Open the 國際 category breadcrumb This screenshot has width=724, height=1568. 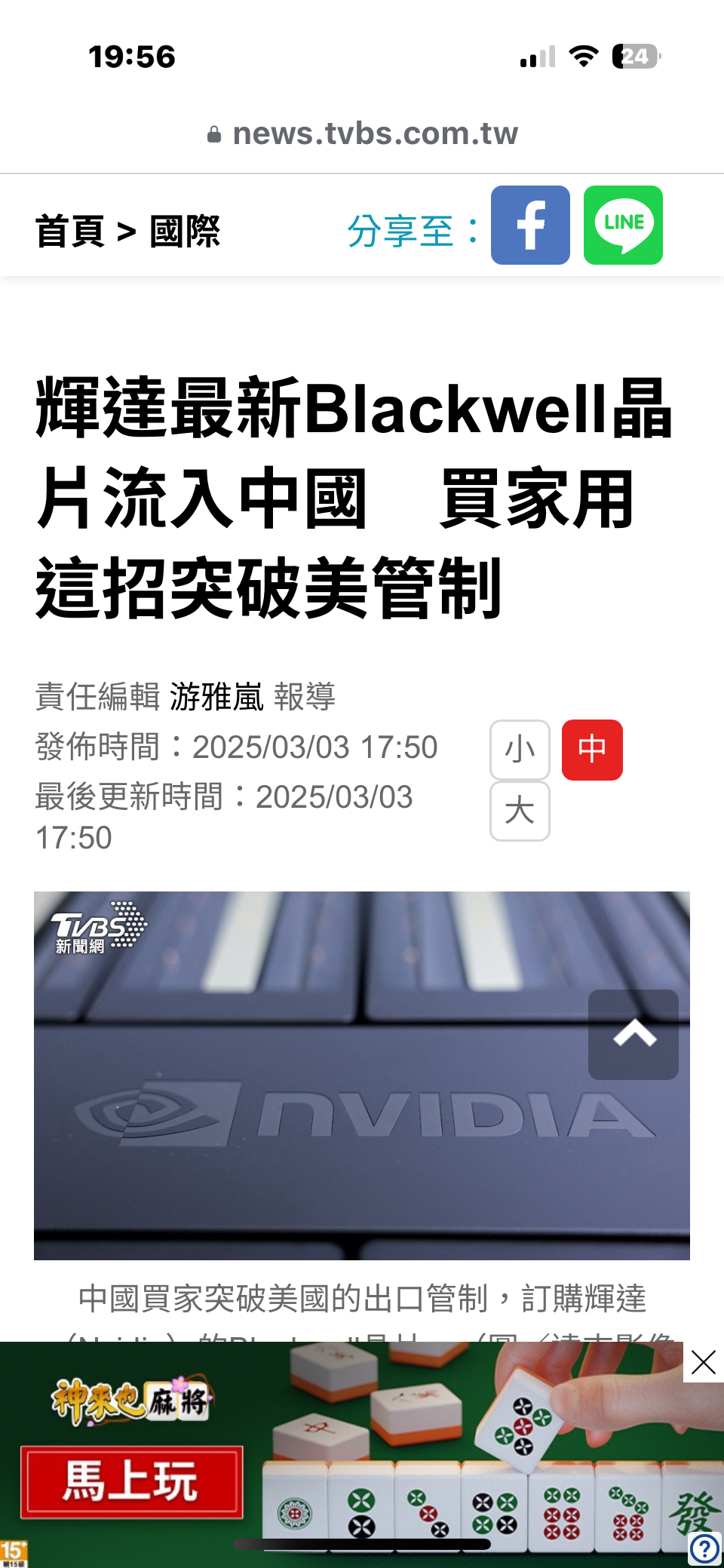(x=185, y=231)
